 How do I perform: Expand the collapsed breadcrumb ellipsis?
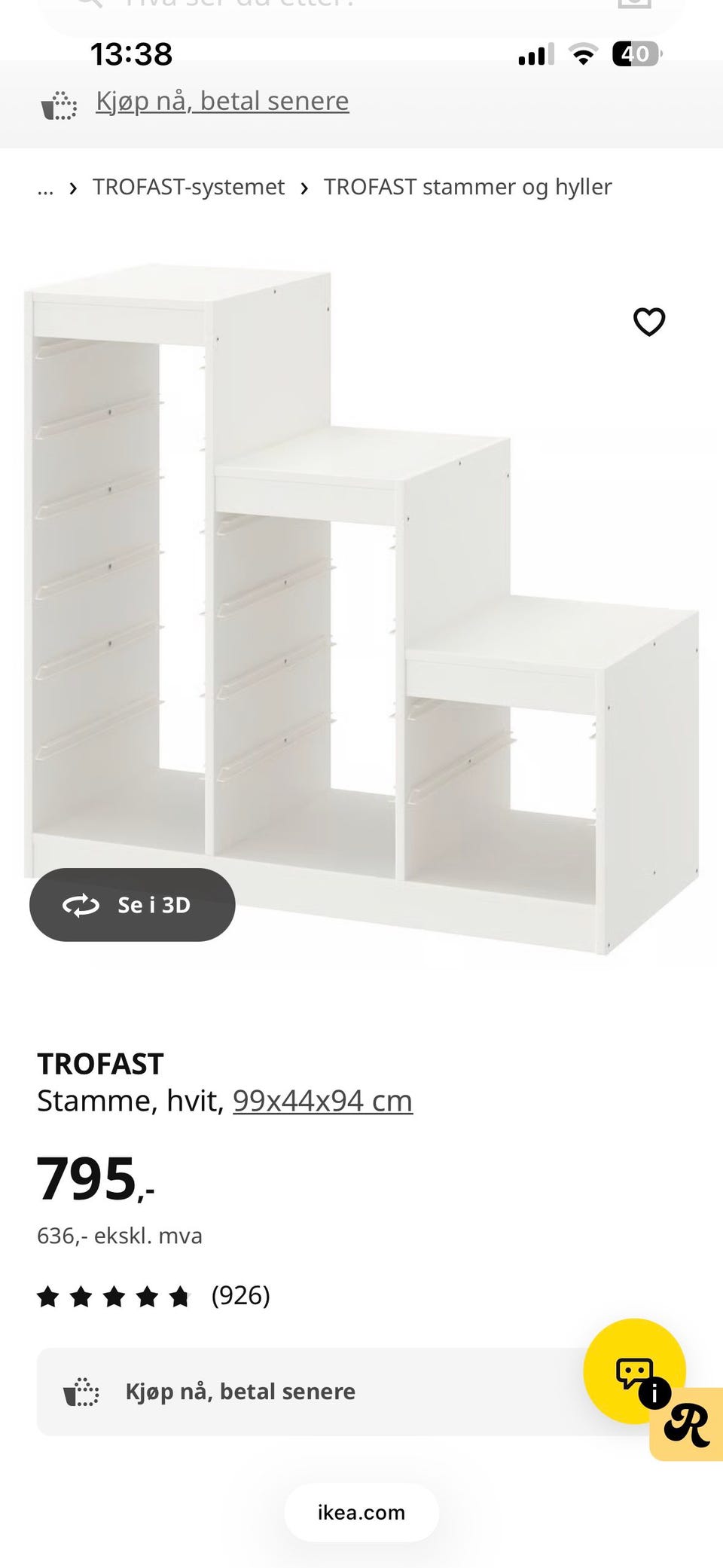click(x=45, y=188)
